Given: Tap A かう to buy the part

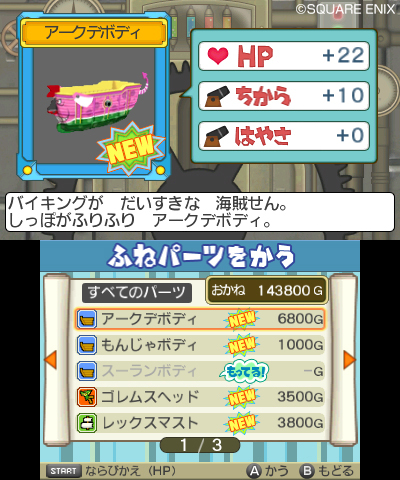Looking at the screenshot, I should 267,471.
